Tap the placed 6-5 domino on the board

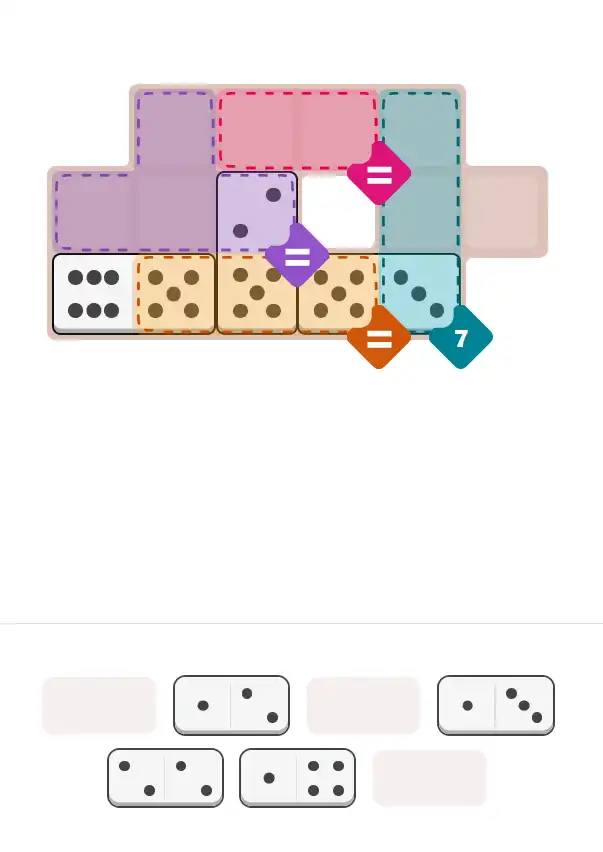coord(134,293)
